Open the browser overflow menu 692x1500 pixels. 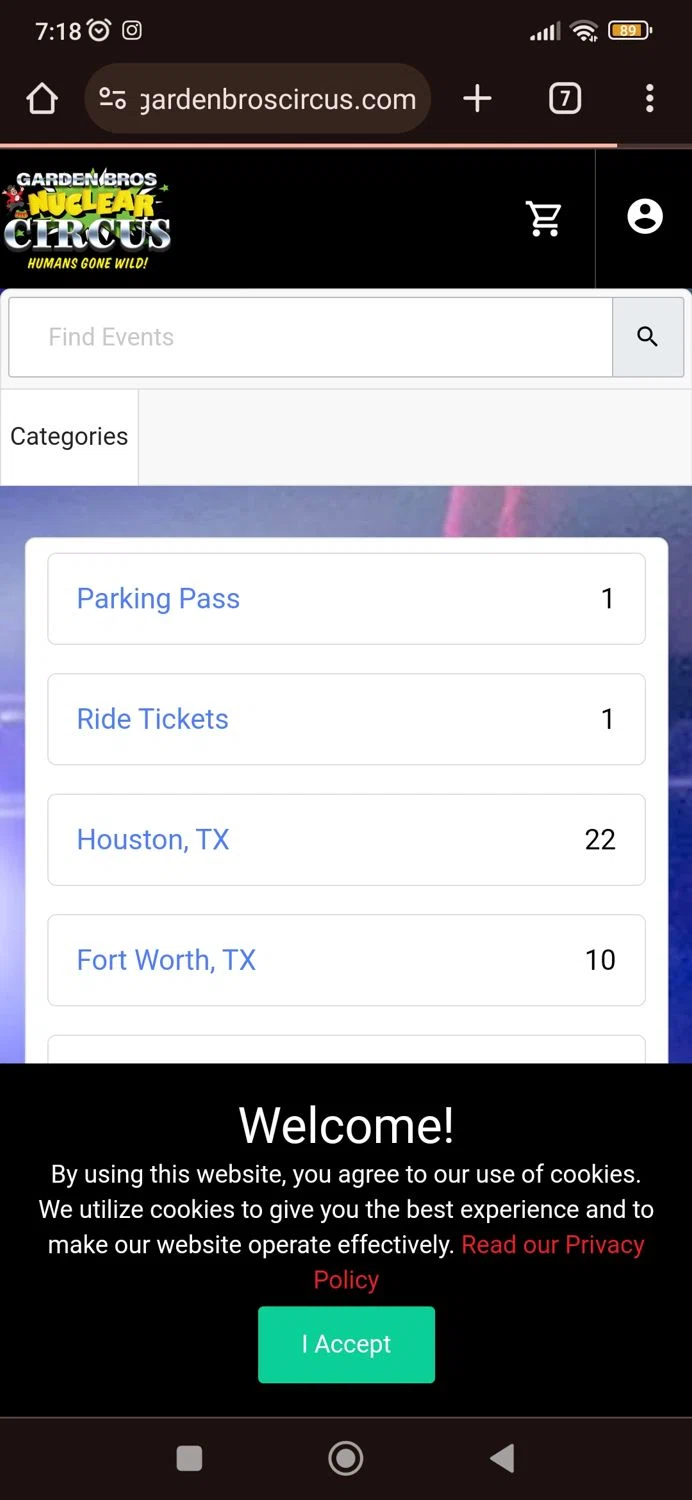pos(650,98)
